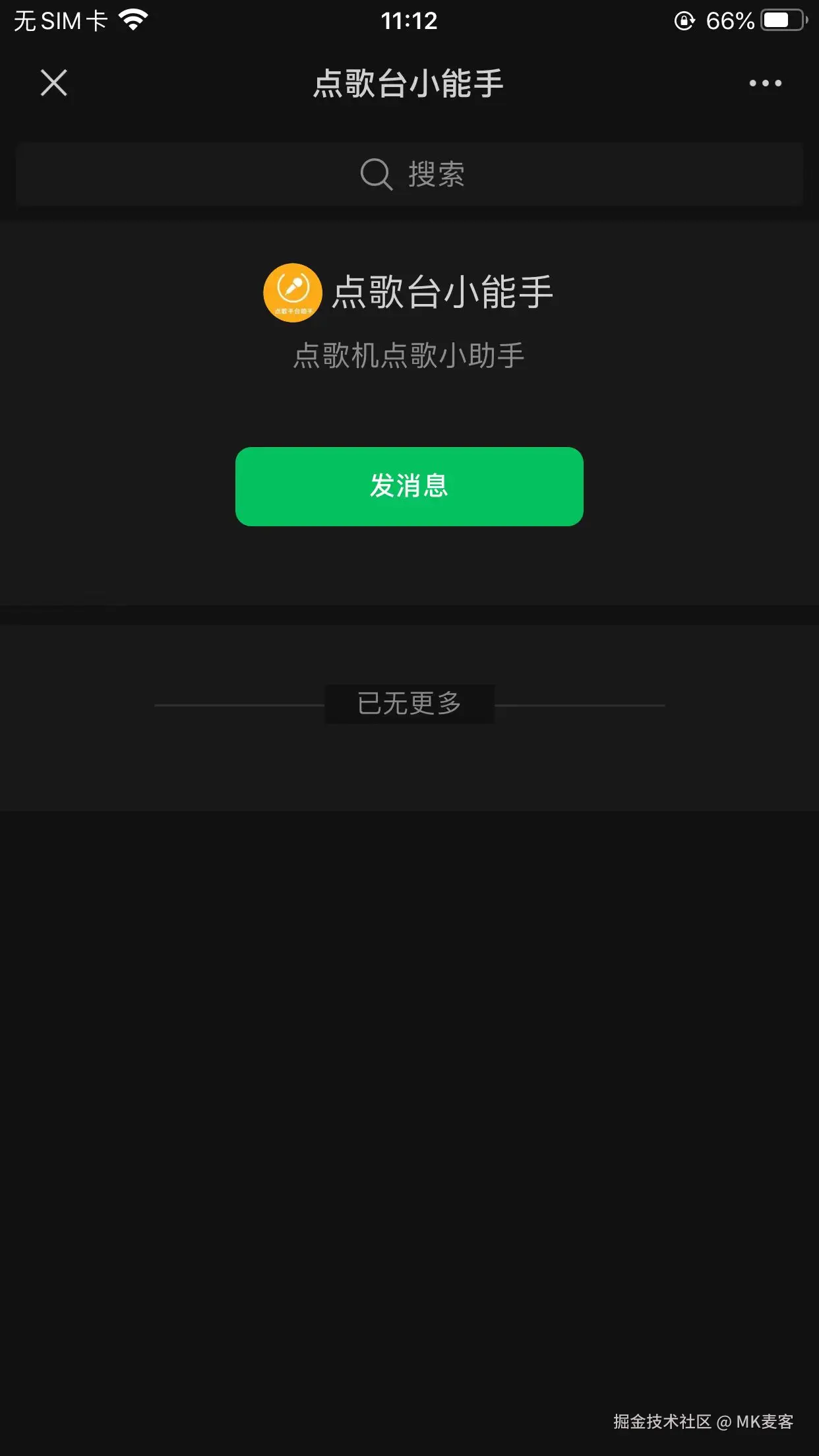819x1456 pixels.
Task: Tap the green 发消息 button
Action: pyautogui.click(x=409, y=487)
